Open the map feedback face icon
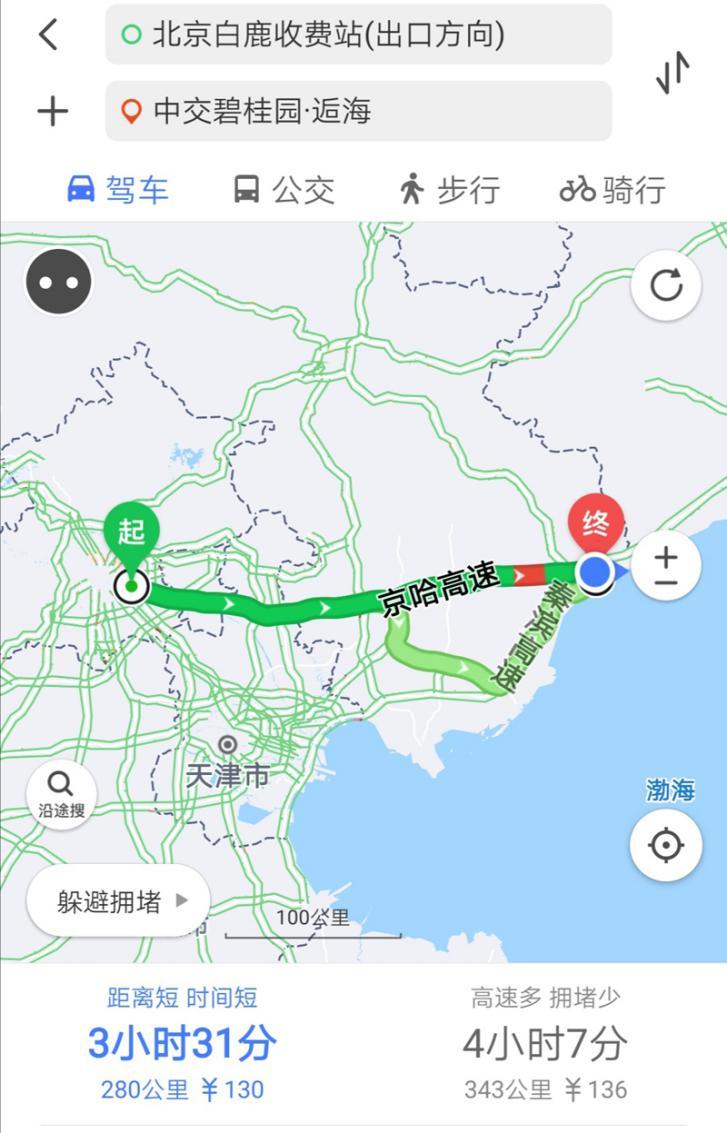 58,281
